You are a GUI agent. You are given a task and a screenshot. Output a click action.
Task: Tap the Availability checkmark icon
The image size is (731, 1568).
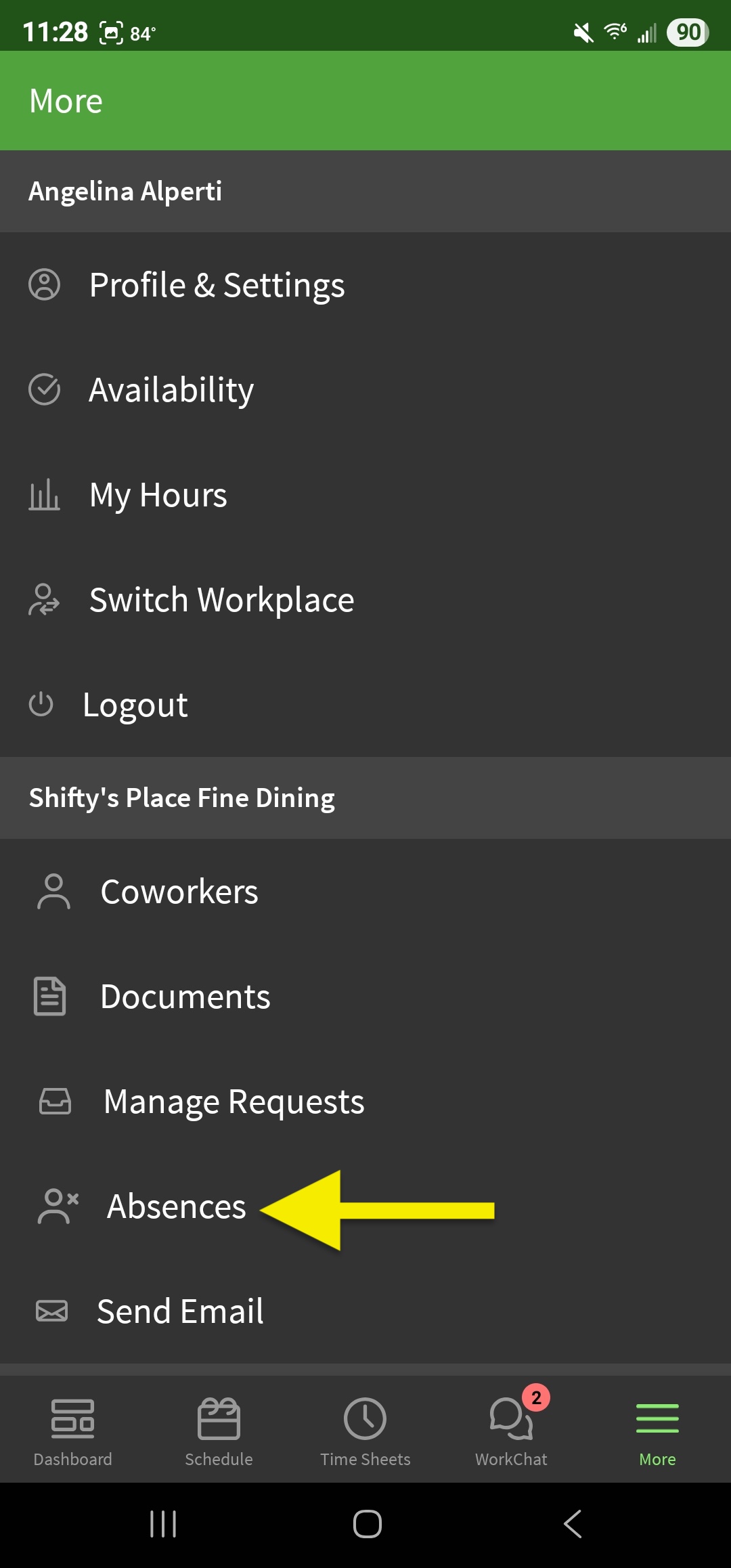43,389
